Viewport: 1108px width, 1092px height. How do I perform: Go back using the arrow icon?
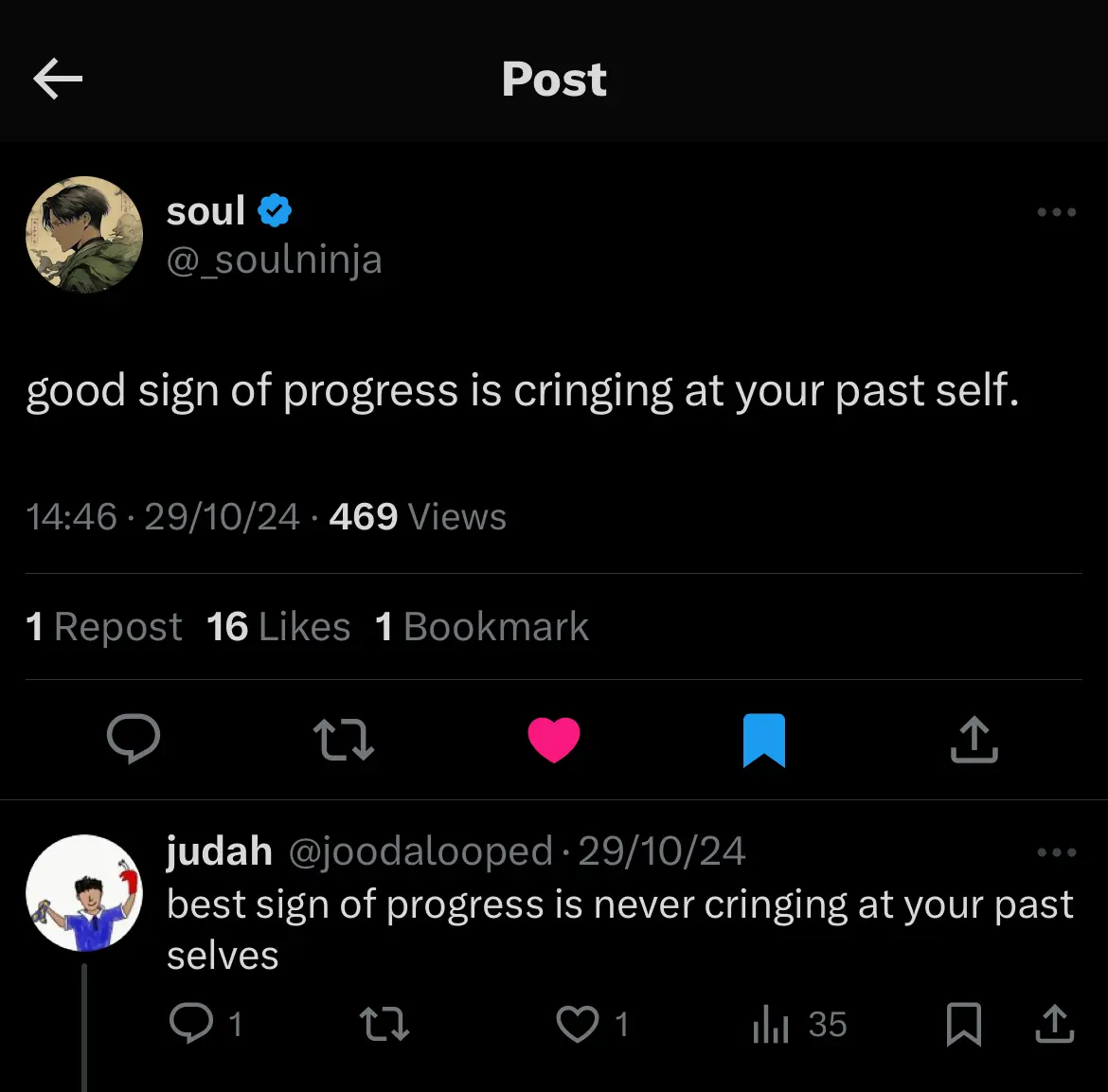click(x=58, y=79)
